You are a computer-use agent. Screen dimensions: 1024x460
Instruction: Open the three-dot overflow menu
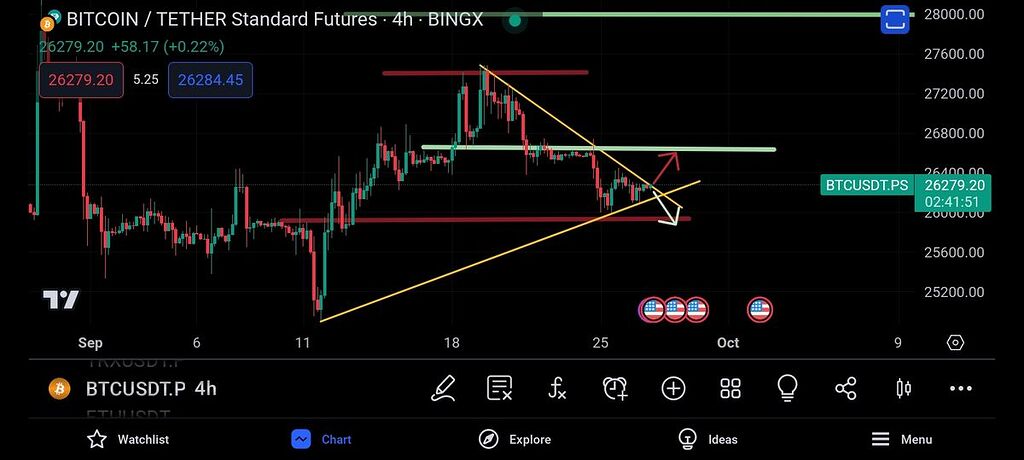click(960, 388)
